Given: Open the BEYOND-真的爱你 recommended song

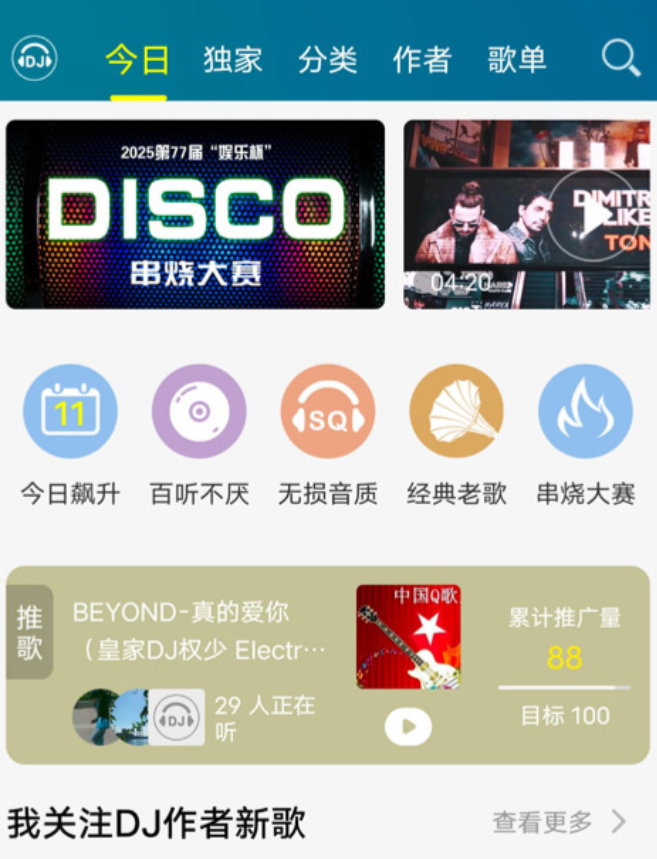Looking at the screenshot, I should tap(200, 631).
